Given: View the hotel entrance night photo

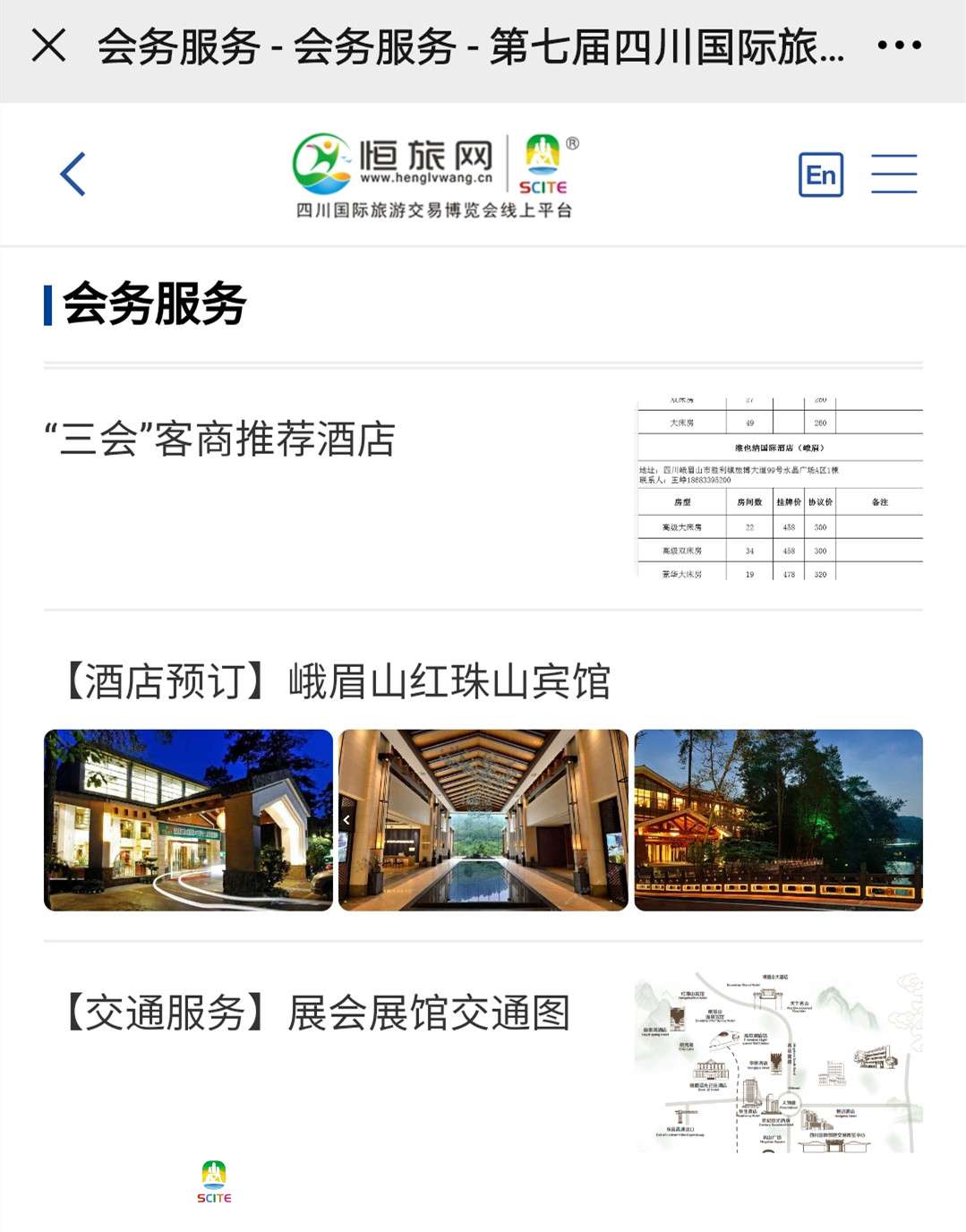Looking at the screenshot, I should 188,820.
